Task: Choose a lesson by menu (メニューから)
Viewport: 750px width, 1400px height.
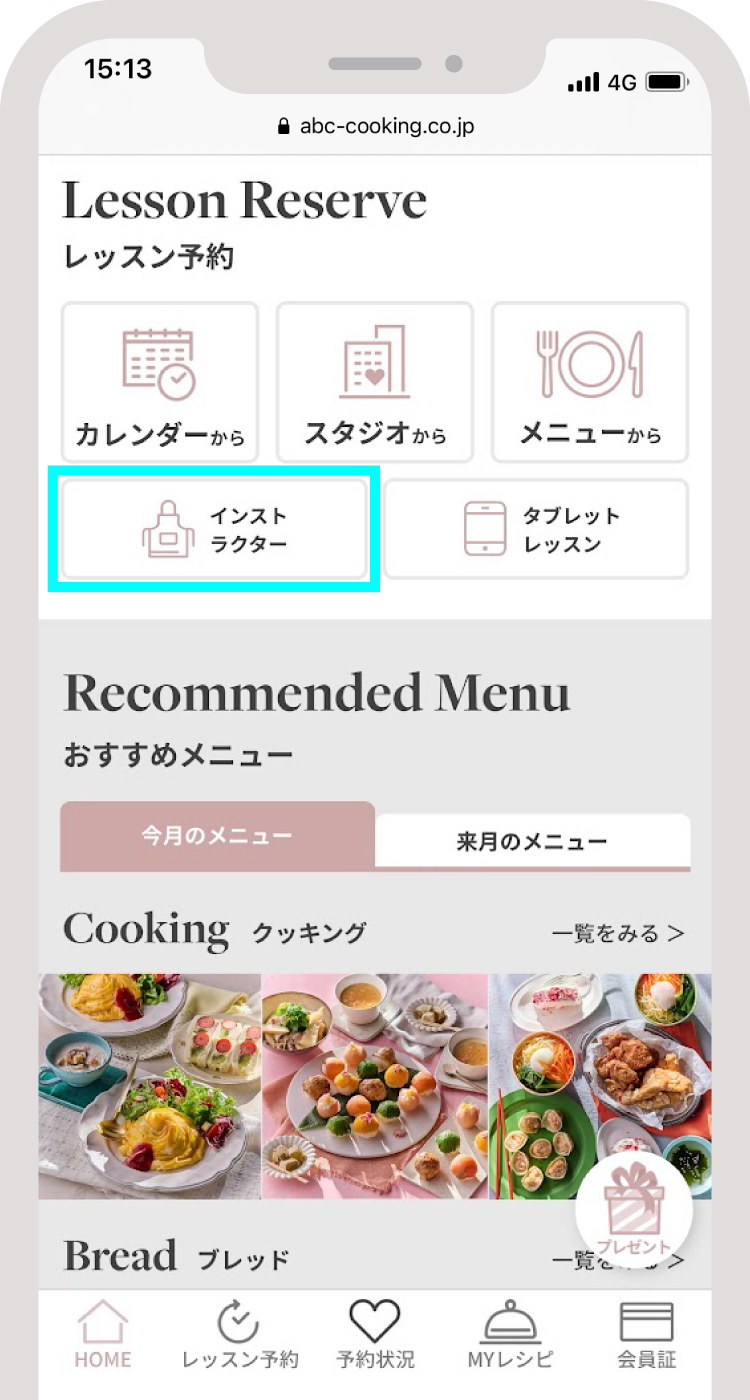Action: click(x=590, y=382)
